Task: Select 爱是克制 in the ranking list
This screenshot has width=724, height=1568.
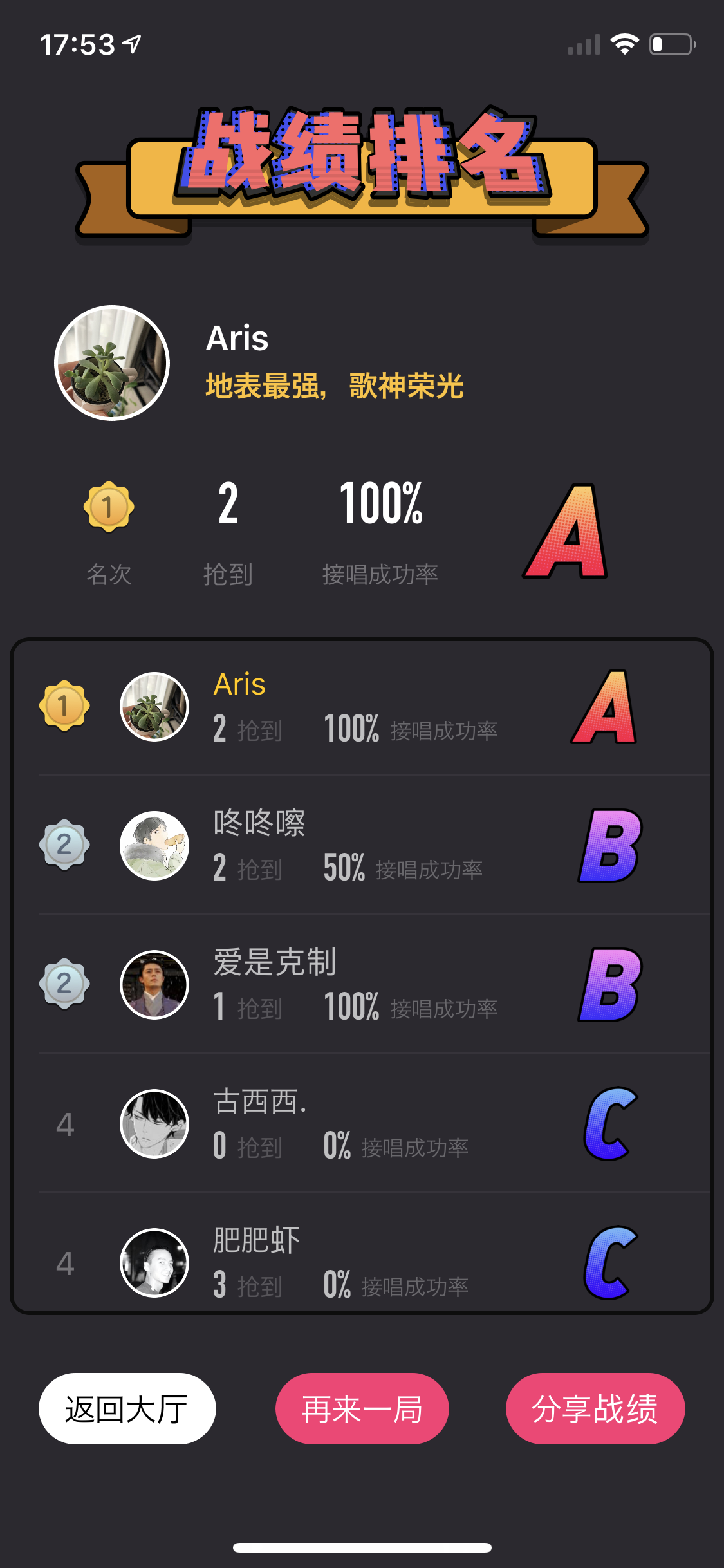Action: (x=362, y=985)
